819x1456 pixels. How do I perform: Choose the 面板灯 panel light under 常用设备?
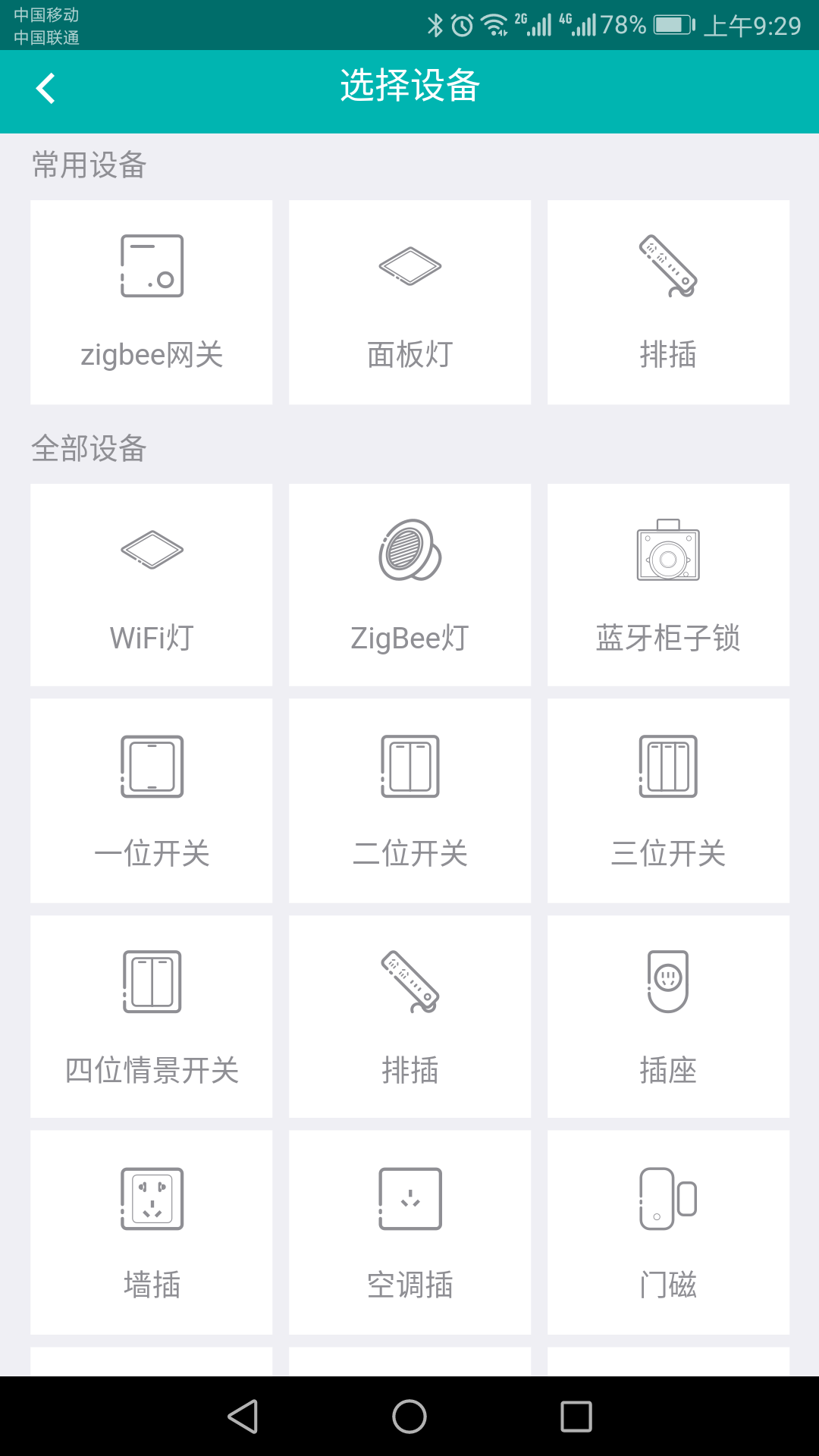(x=409, y=300)
